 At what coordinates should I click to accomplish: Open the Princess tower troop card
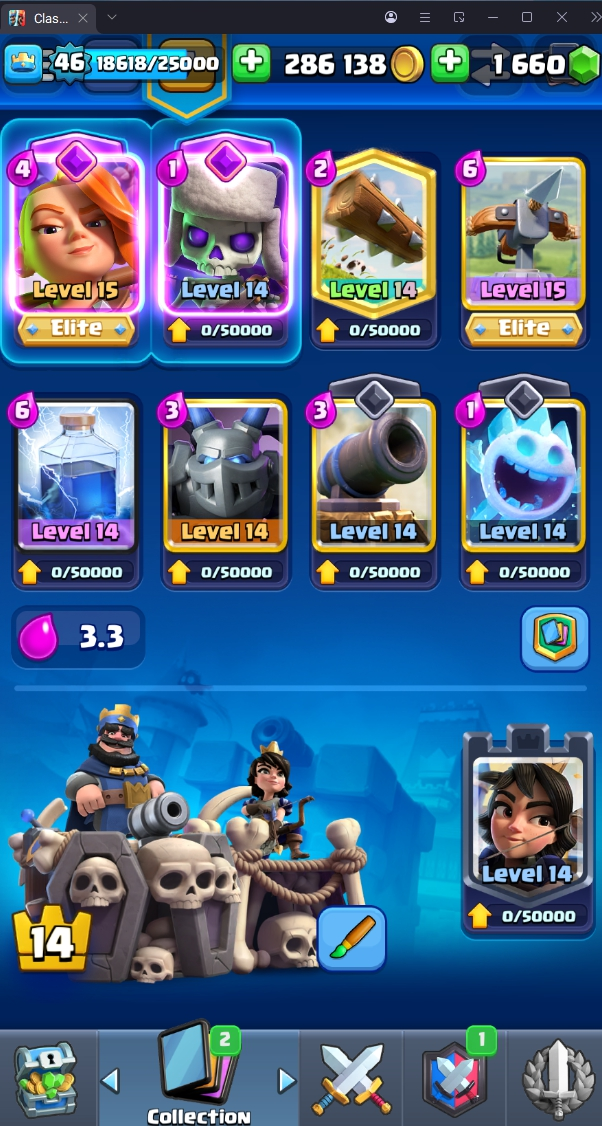coord(526,825)
